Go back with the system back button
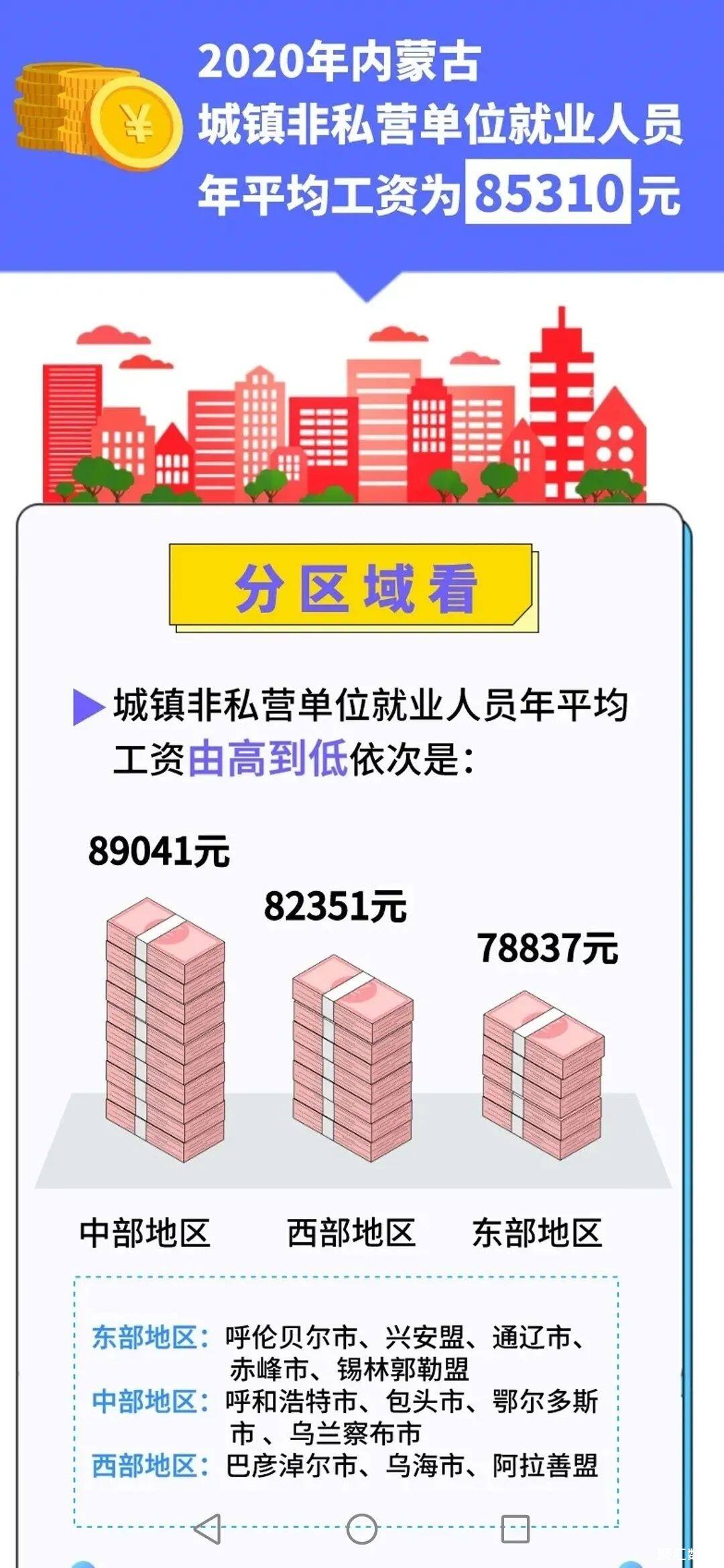The image size is (724, 1568). point(207,1528)
